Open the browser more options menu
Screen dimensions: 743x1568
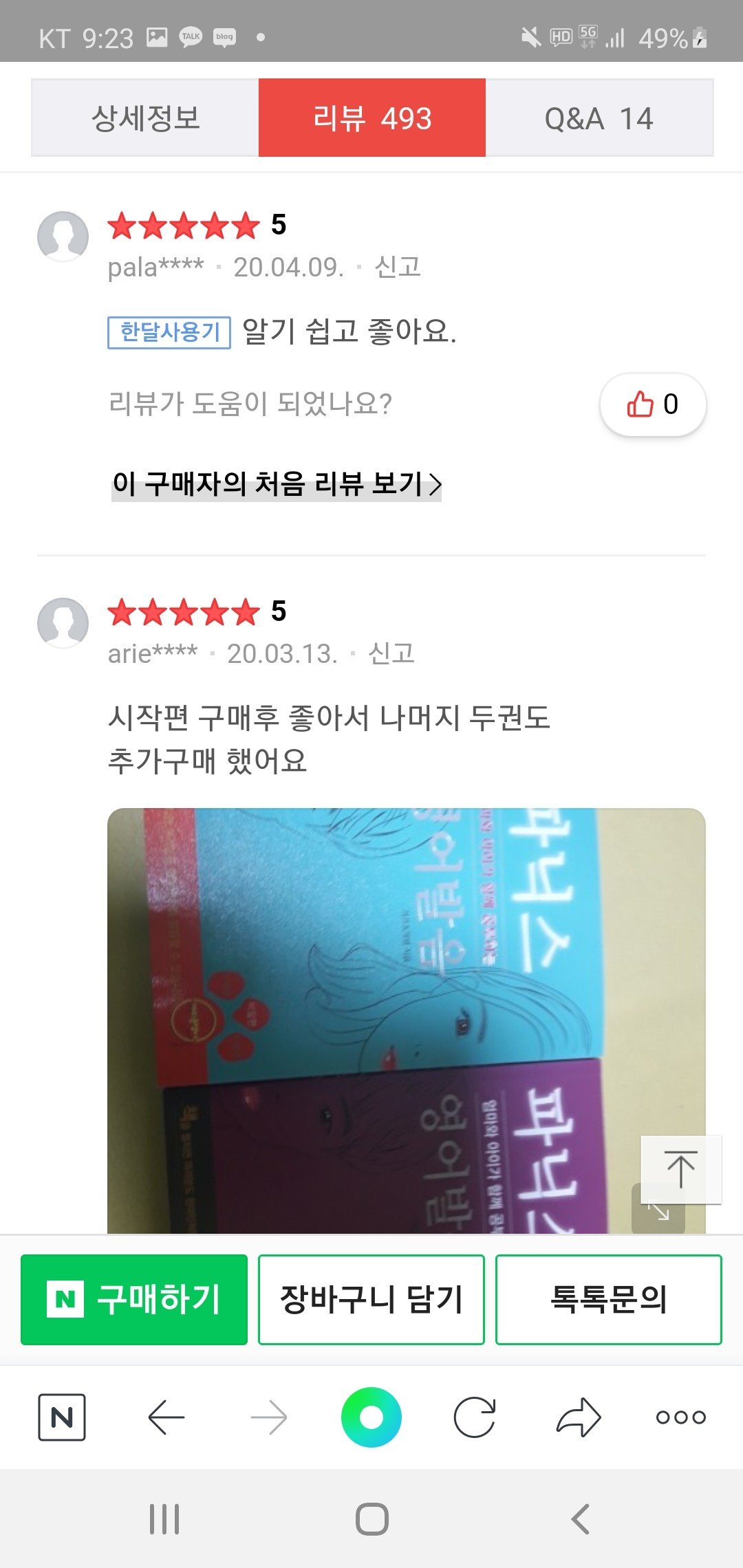tap(681, 1417)
